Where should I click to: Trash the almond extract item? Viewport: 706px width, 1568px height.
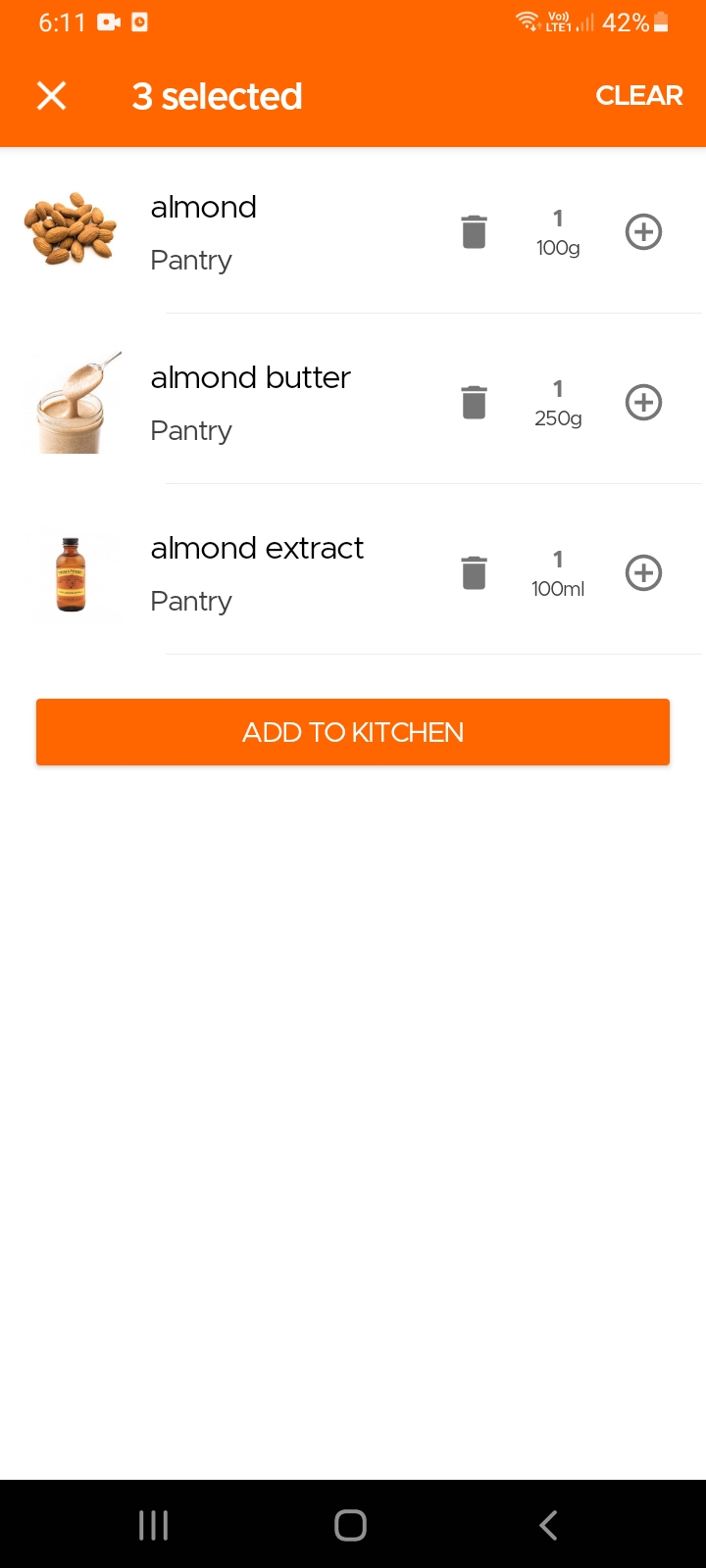(x=474, y=573)
